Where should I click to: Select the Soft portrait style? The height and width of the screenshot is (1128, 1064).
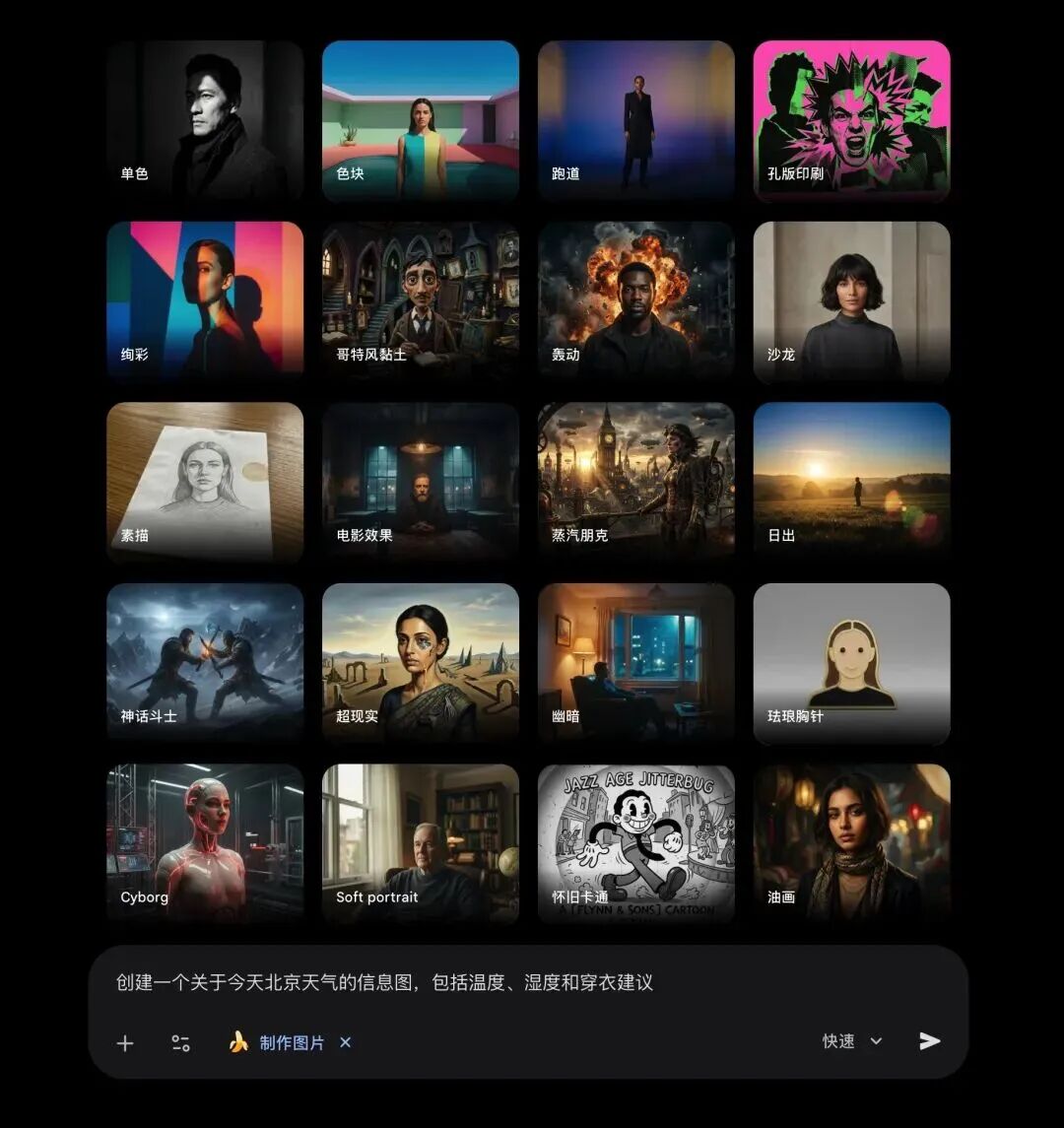pos(420,843)
